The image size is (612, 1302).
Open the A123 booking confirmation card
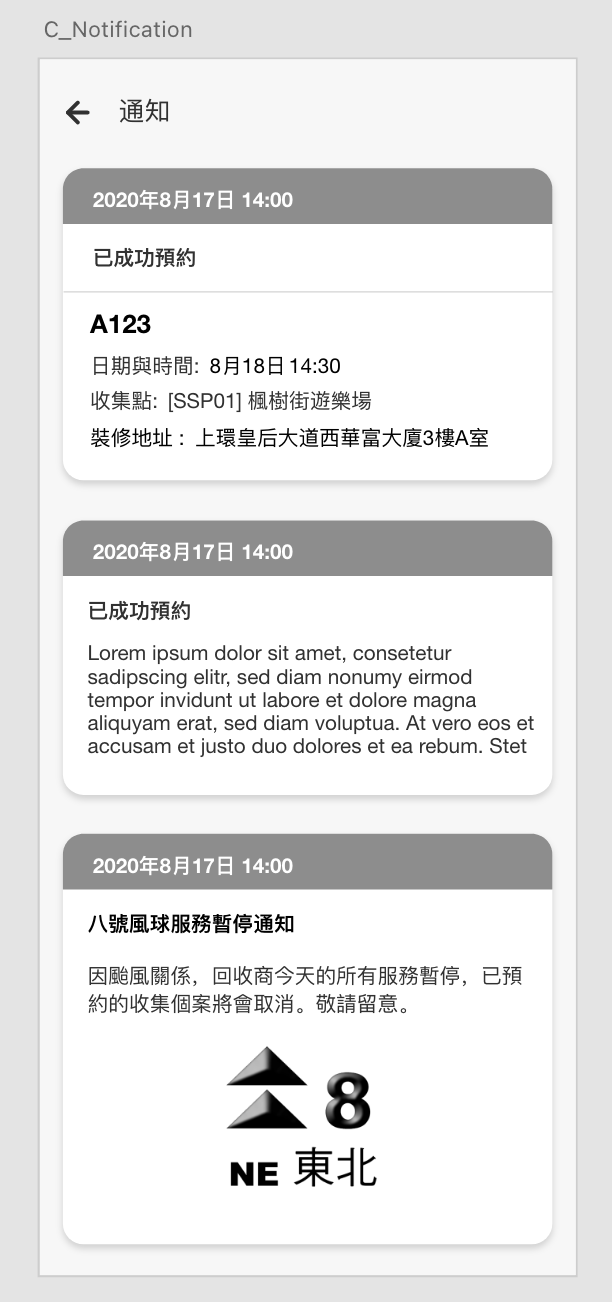click(307, 380)
